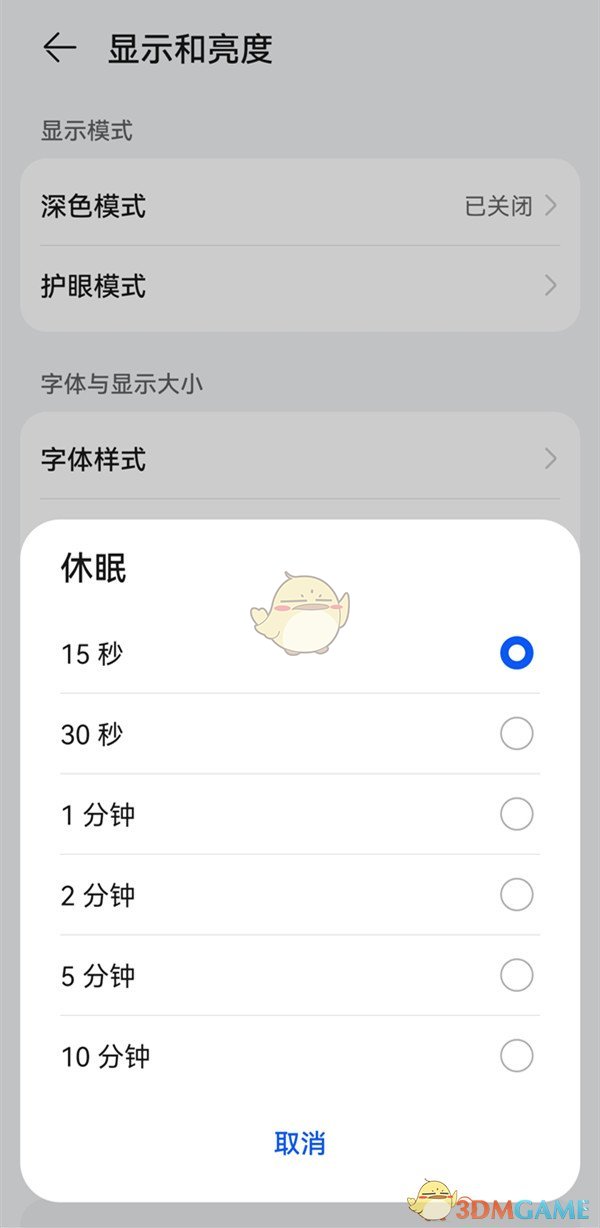Set sleep to 1 分钟
600x1228 pixels.
click(300, 815)
